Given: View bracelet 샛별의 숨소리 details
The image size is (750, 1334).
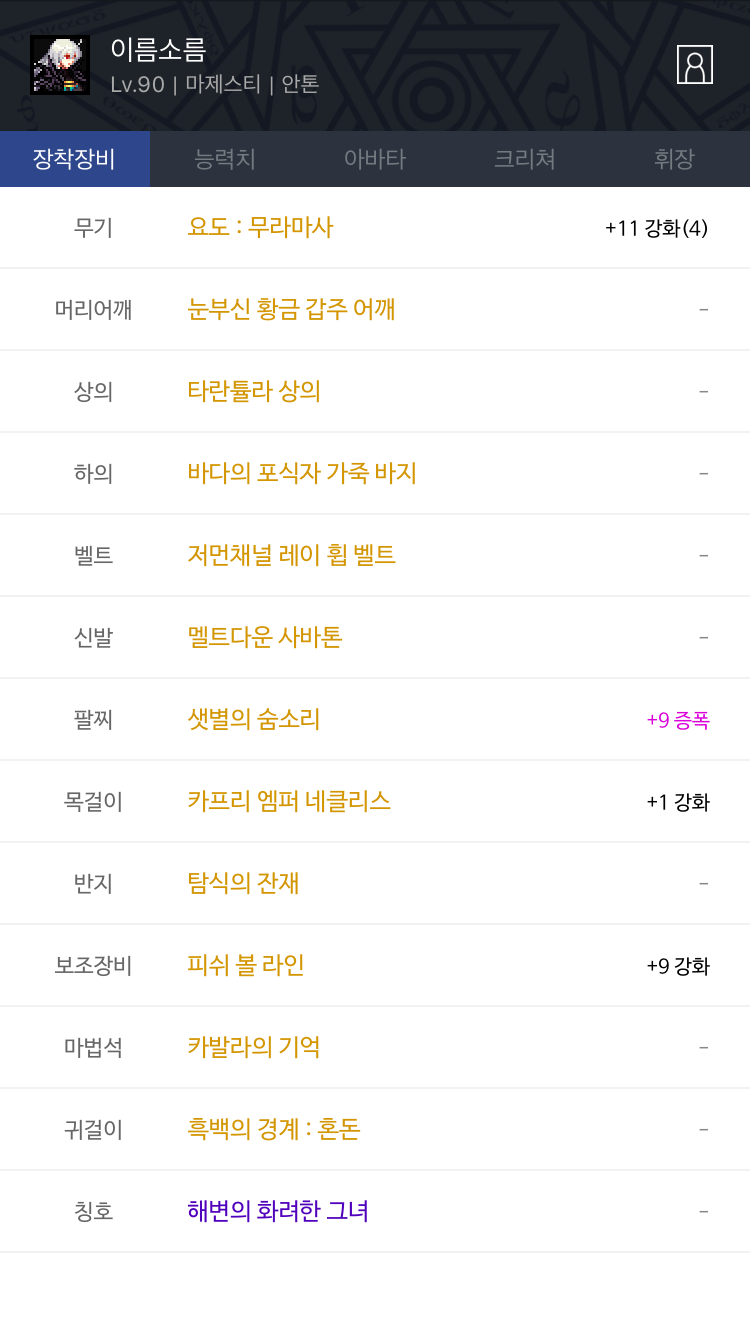Looking at the screenshot, I should coord(254,719).
